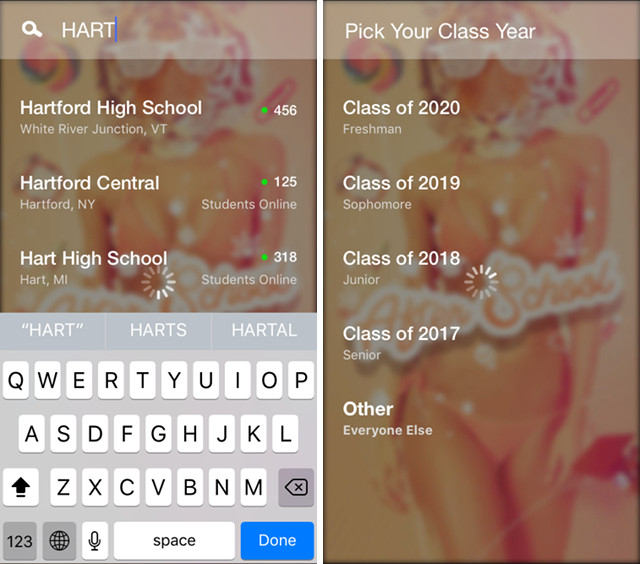Tap the backspace key on the keyboard

pyautogui.click(x=296, y=488)
